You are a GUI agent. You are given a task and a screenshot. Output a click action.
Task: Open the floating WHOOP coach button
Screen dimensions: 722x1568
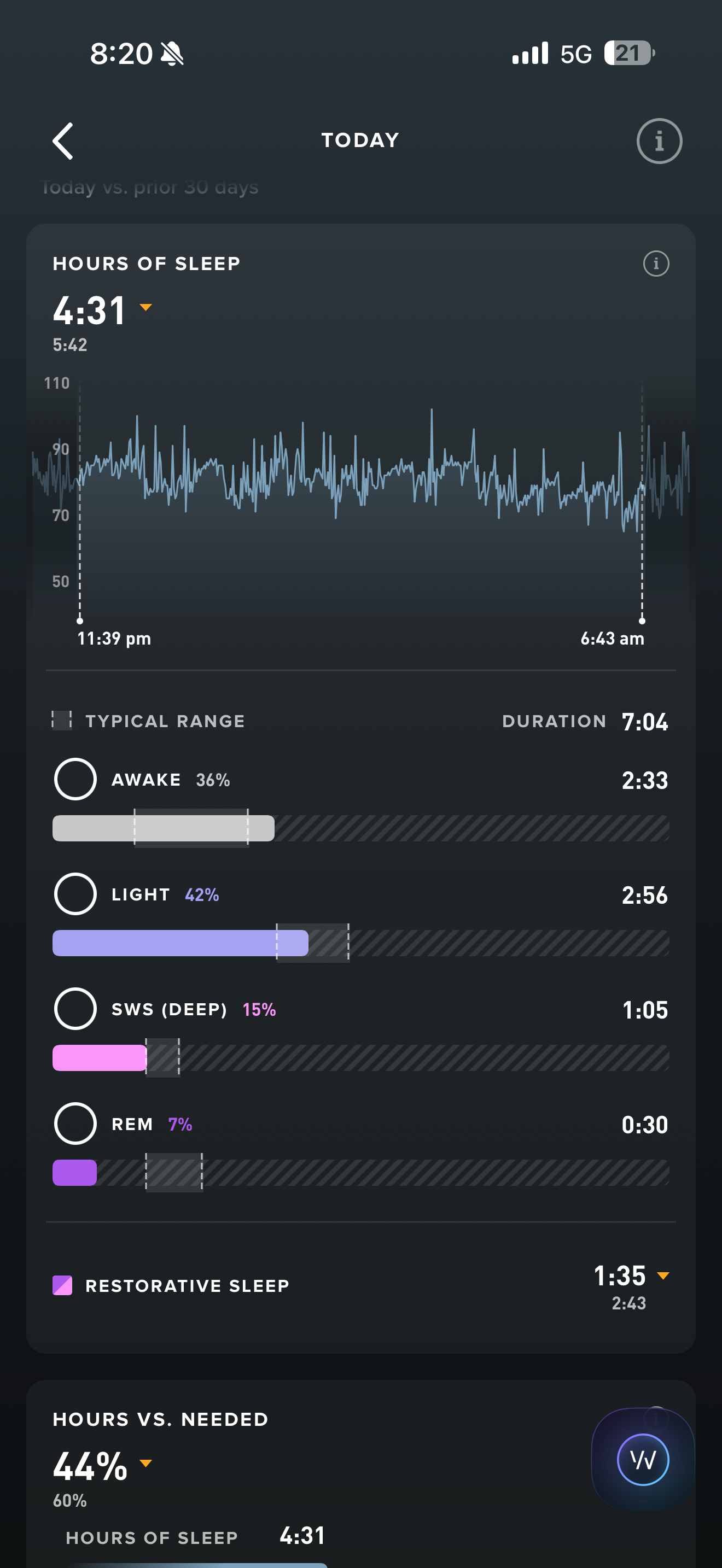coord(643,1460)
